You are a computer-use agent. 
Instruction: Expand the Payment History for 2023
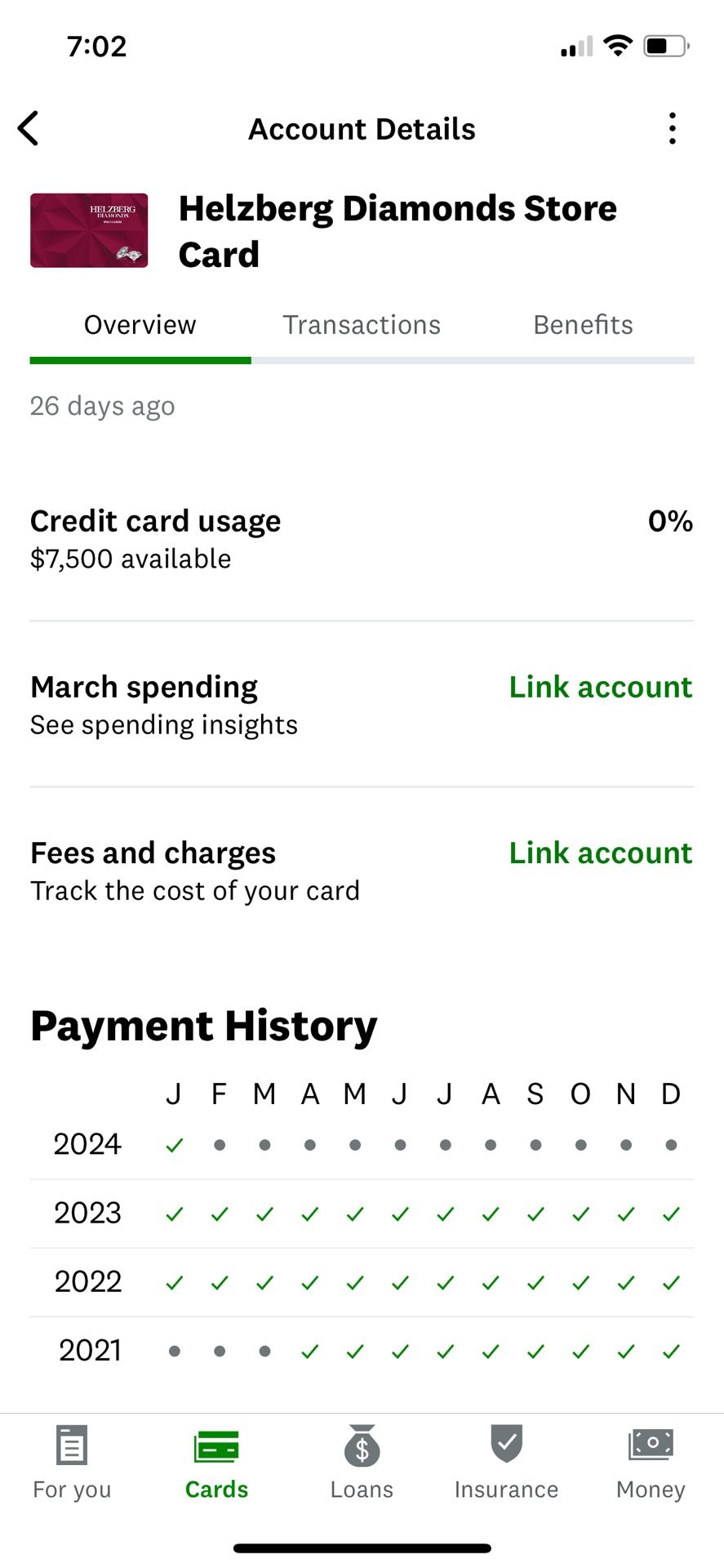(x=87, y=1213)
